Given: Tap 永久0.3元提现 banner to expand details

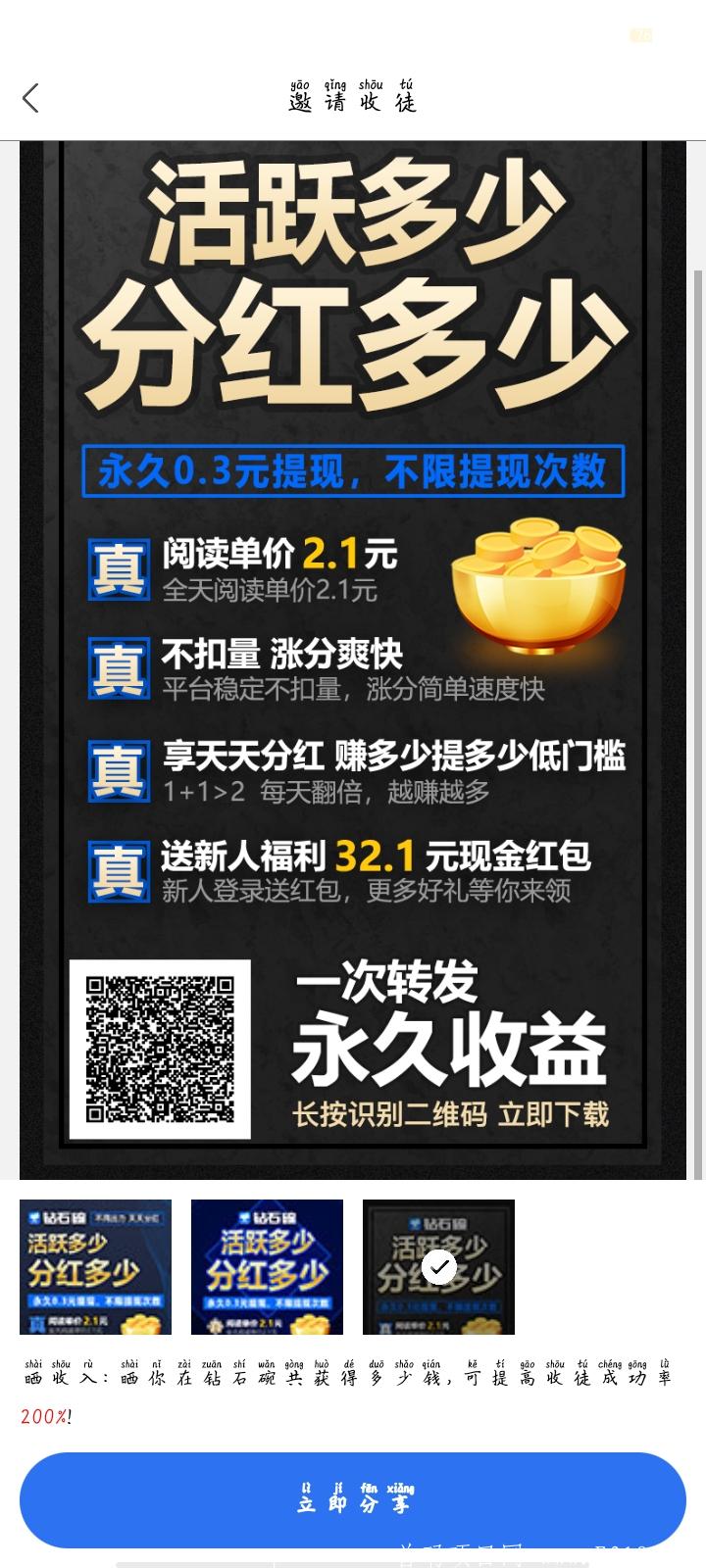Looking at the screenshot, I should [351, 470].
